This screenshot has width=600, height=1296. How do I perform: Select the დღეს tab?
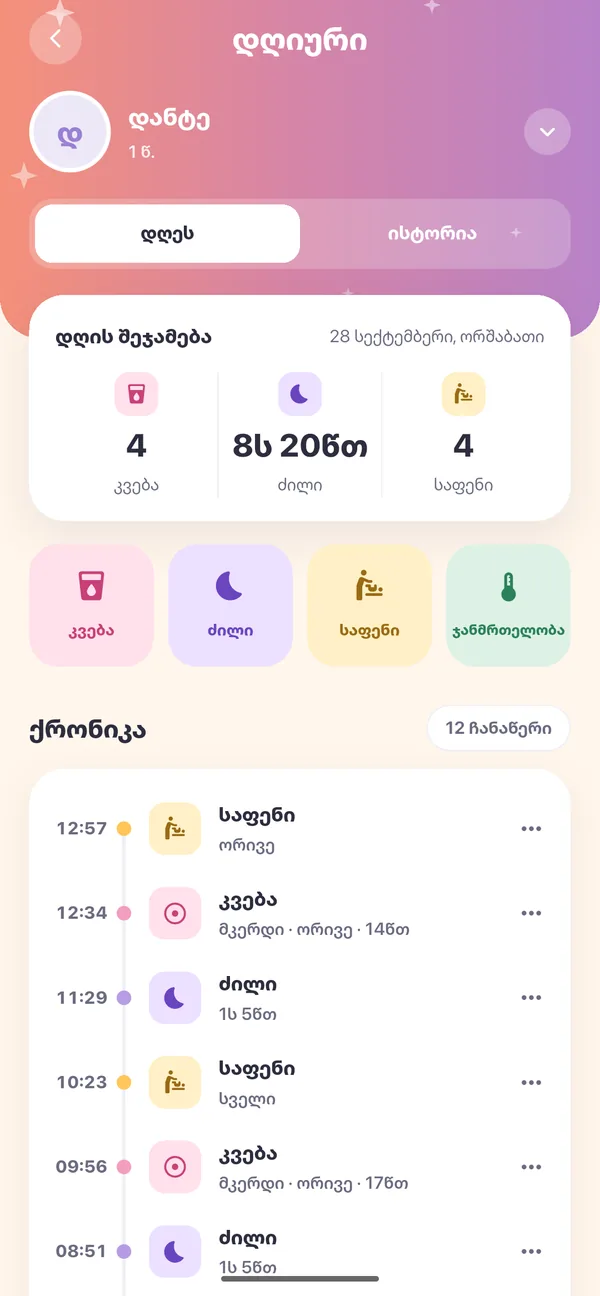click(167, 234)
